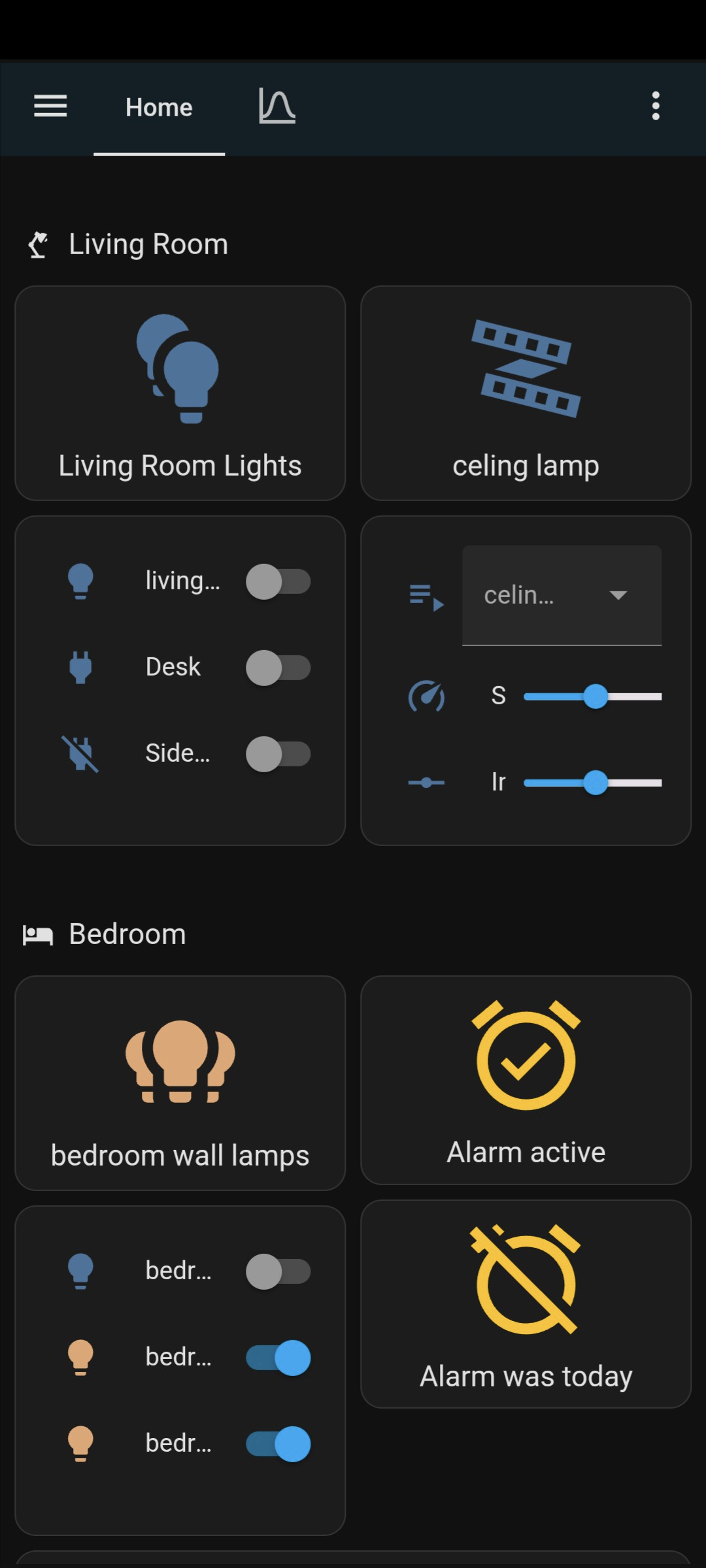Turn off the third bedr... switch

coord(278,1444)
